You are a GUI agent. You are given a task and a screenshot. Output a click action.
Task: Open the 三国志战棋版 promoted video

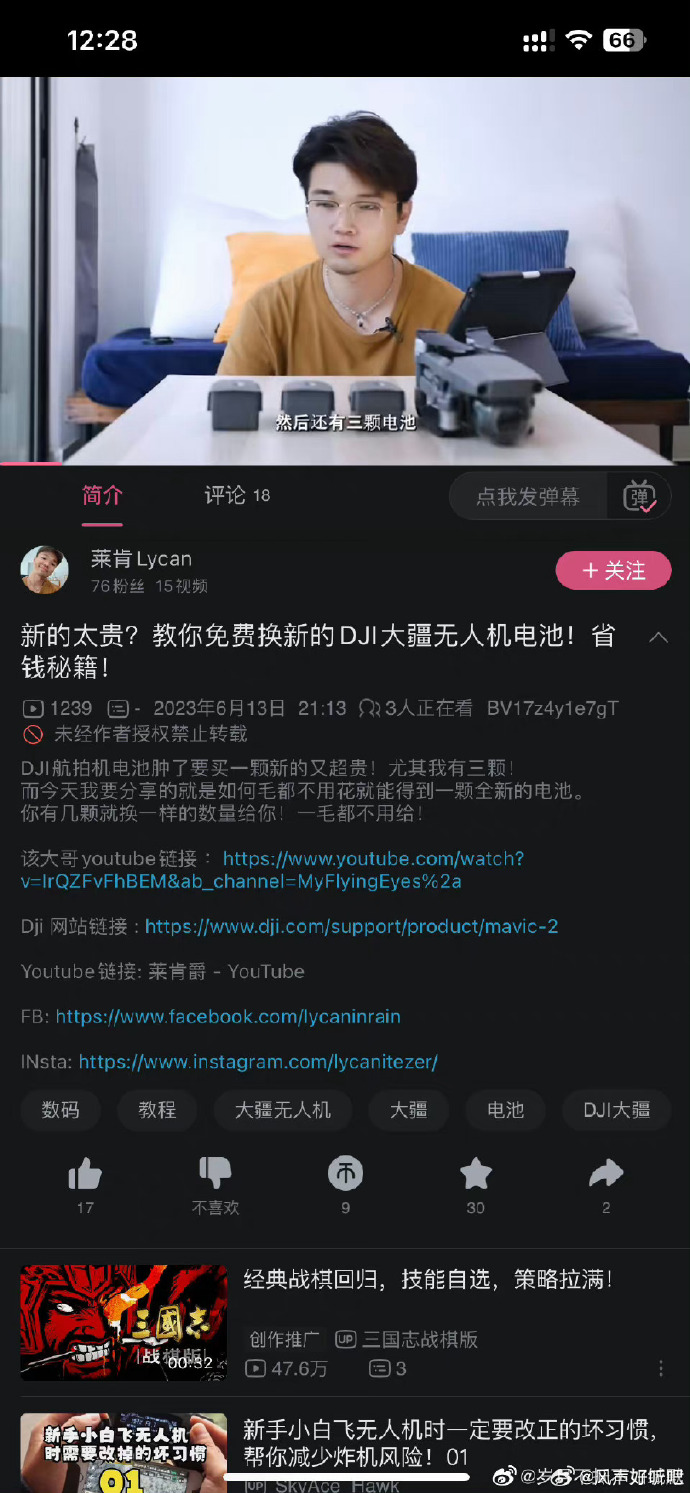pos(345,1322)
